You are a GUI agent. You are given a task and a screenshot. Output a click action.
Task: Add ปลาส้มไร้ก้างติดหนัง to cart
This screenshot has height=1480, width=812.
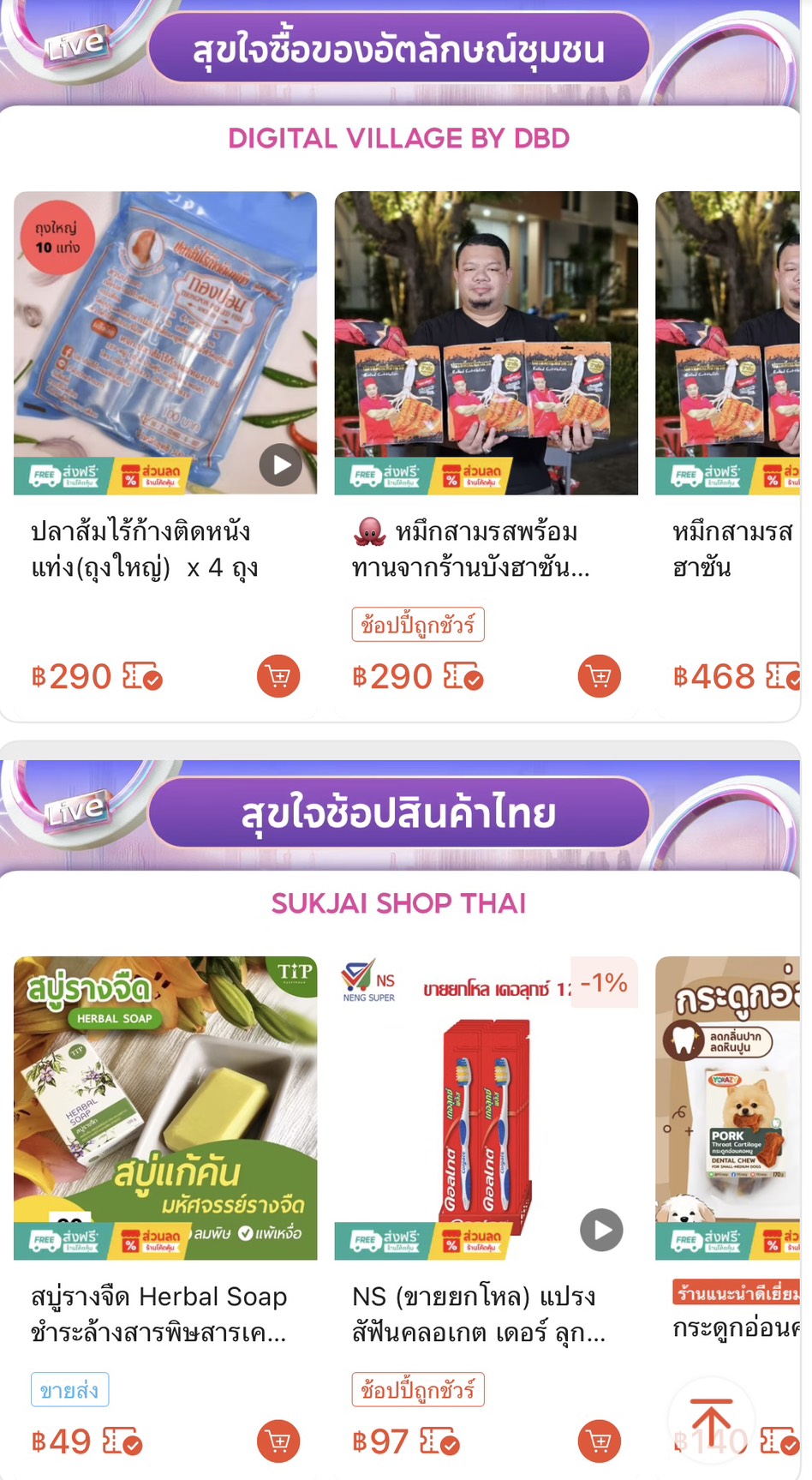pyautogui.click(x=278, y=676)
